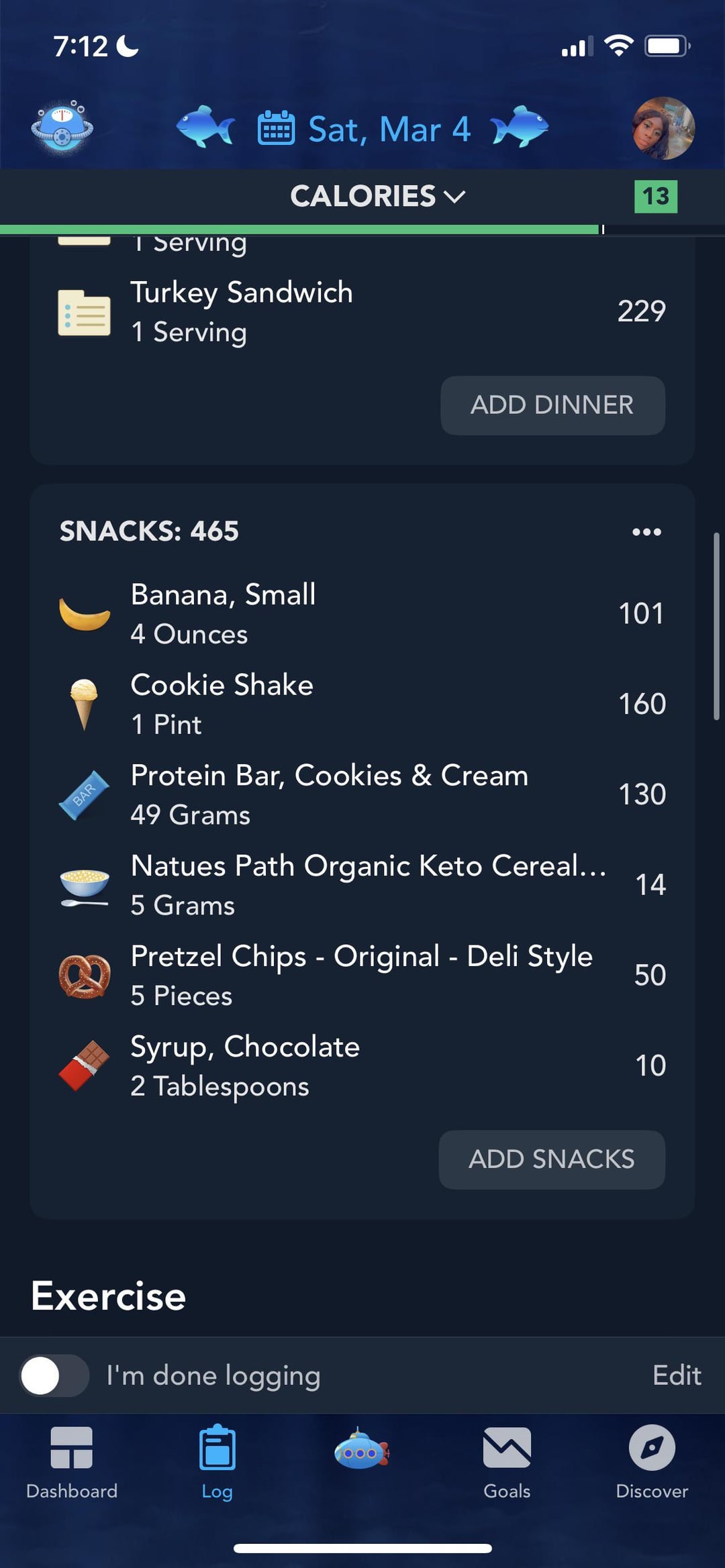The image size is (725, 1568).
Task: Switch to the Discover tab
Action: click(652, 1463)
